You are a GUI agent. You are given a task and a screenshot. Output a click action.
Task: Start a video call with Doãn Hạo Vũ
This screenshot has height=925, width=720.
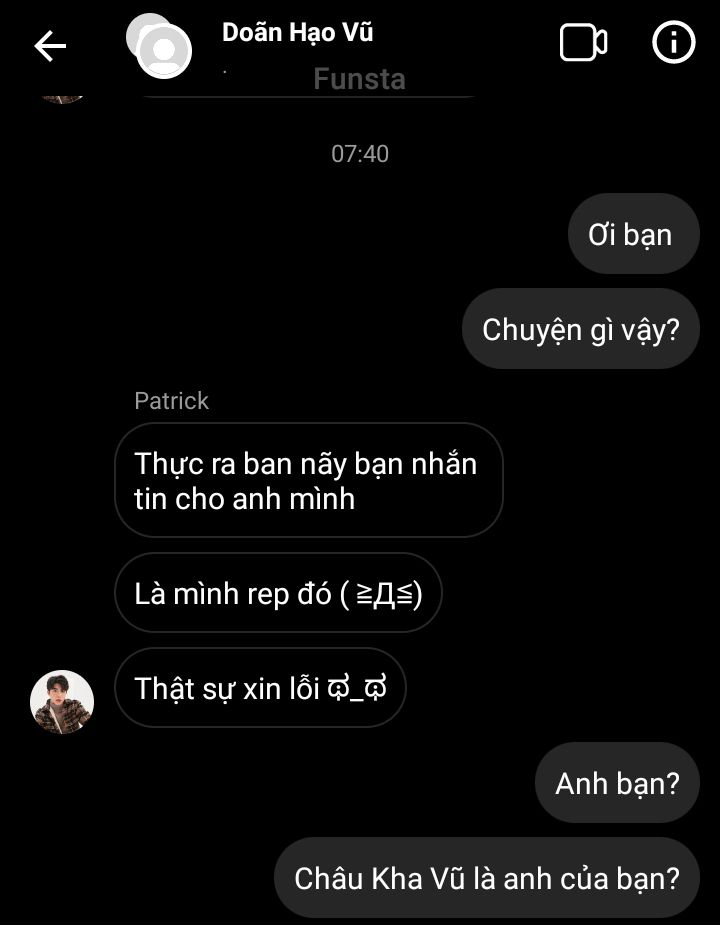[583, 43]
